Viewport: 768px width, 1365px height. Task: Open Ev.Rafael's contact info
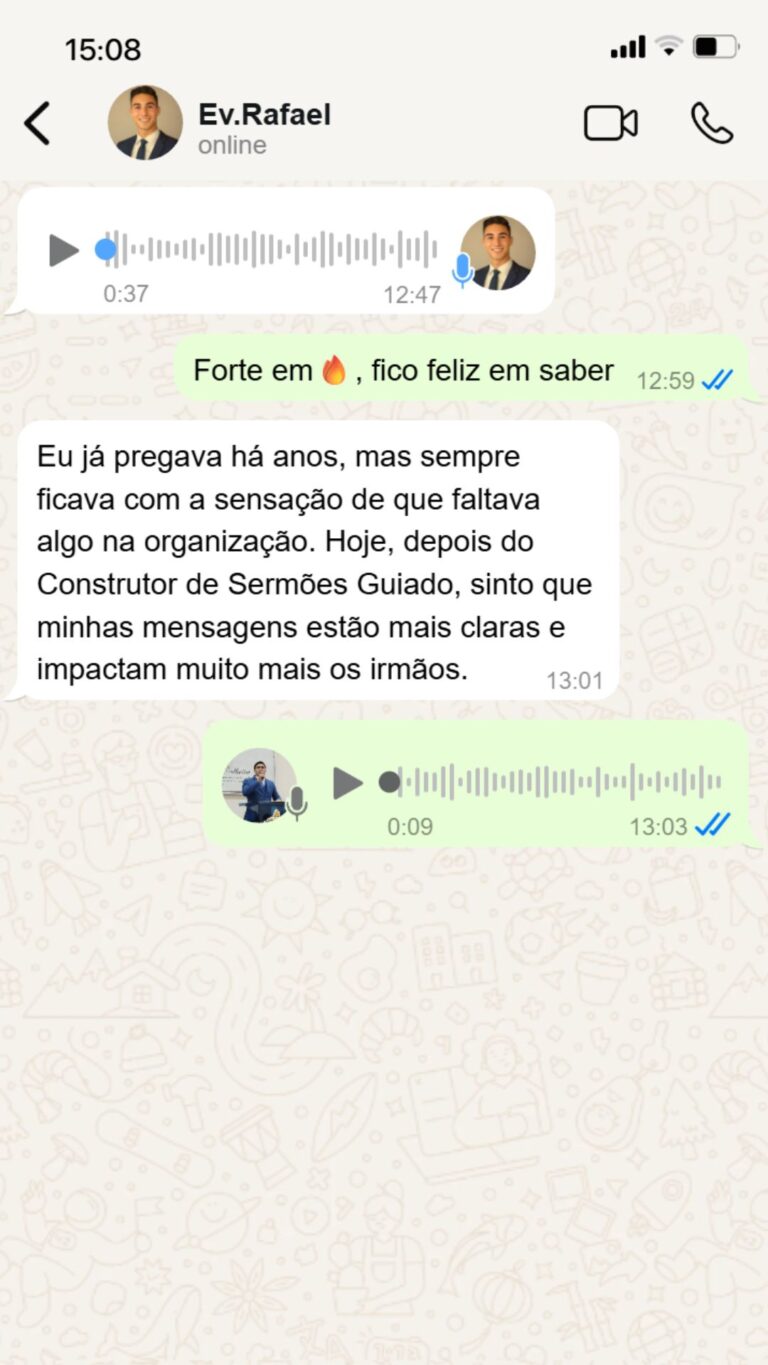(x=263, y=127)
